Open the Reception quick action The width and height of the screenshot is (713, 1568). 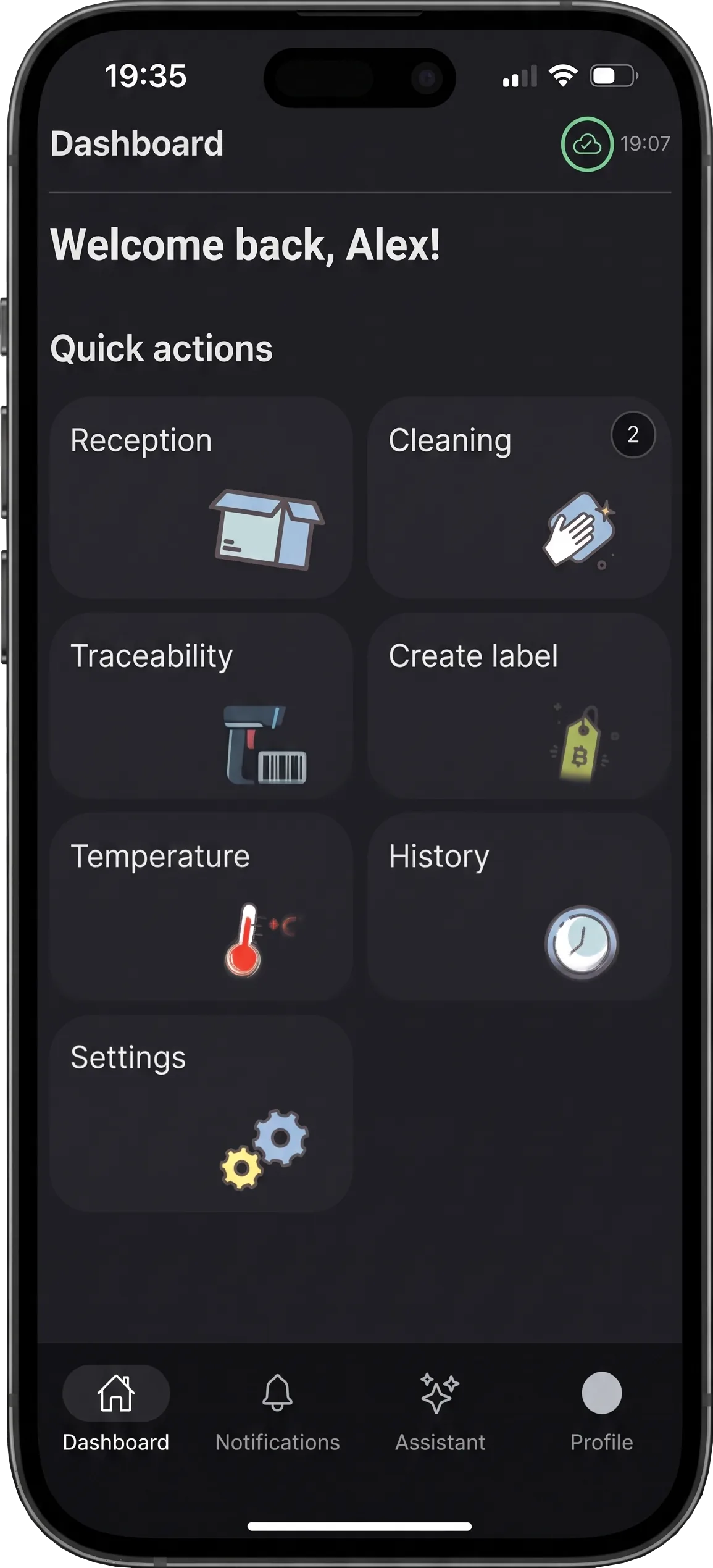coord(201,498)
